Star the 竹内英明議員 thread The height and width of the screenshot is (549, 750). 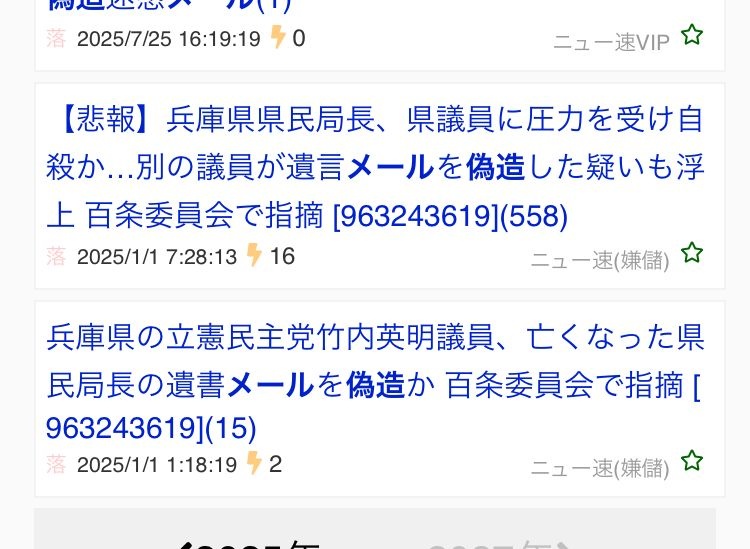pos(692,461)
